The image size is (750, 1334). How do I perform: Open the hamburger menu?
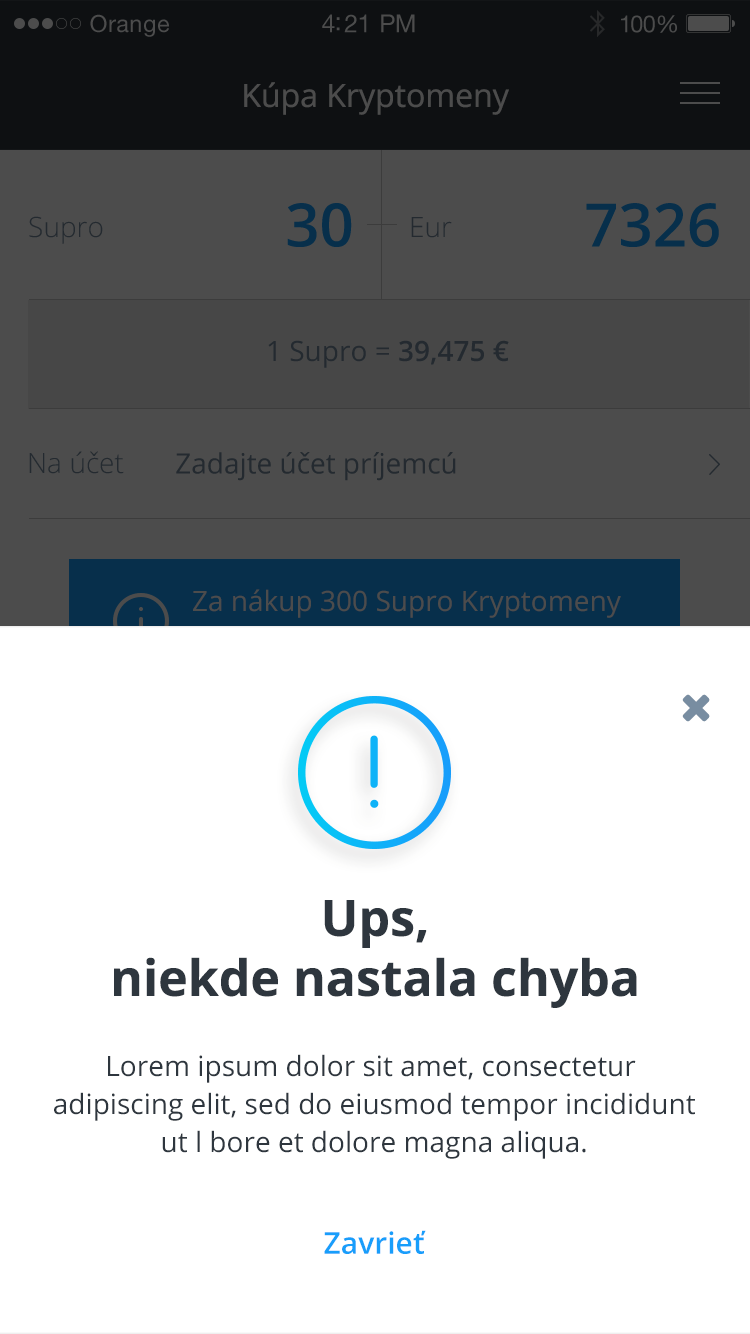(699, 95)
